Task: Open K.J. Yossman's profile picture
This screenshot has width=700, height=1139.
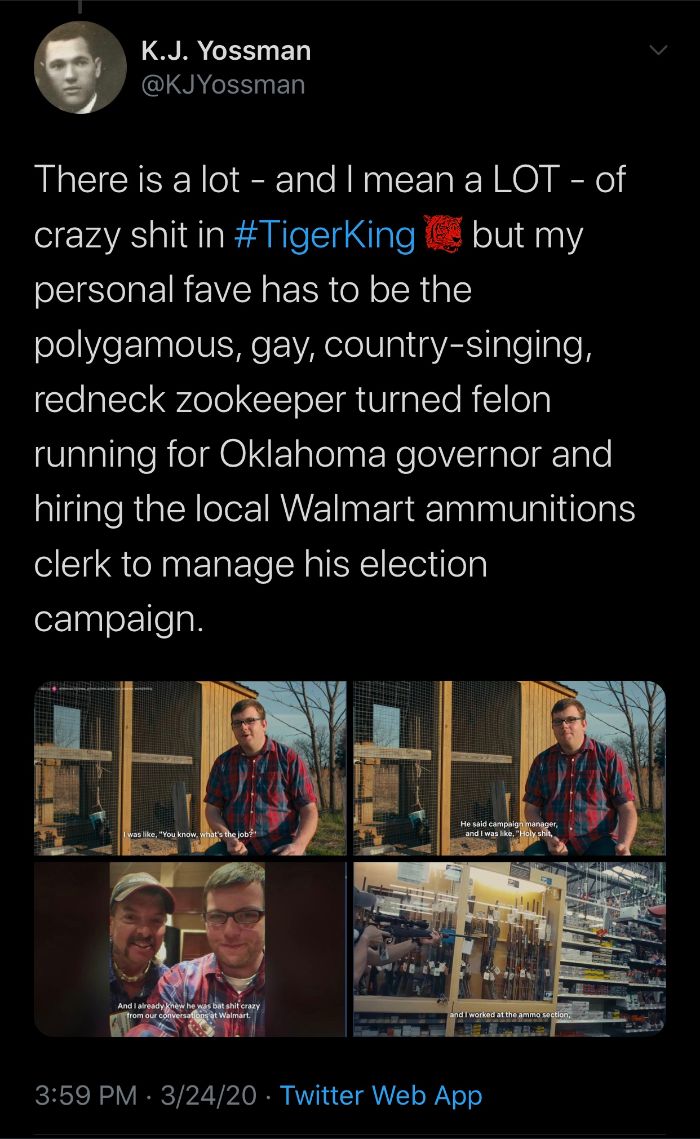Action: pos(80,67)
